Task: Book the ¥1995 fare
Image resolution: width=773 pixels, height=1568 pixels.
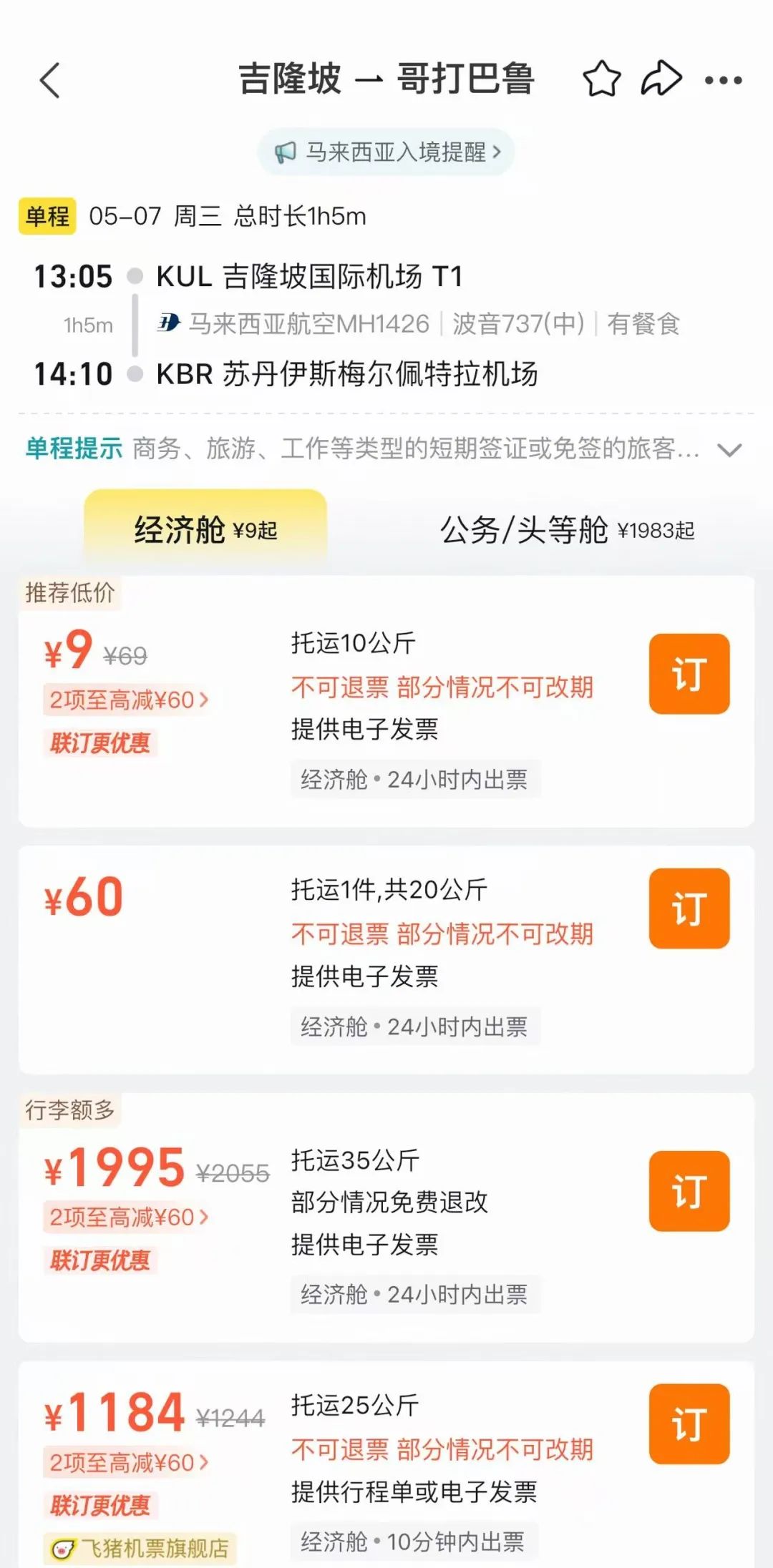Action: pos(689,1191)
